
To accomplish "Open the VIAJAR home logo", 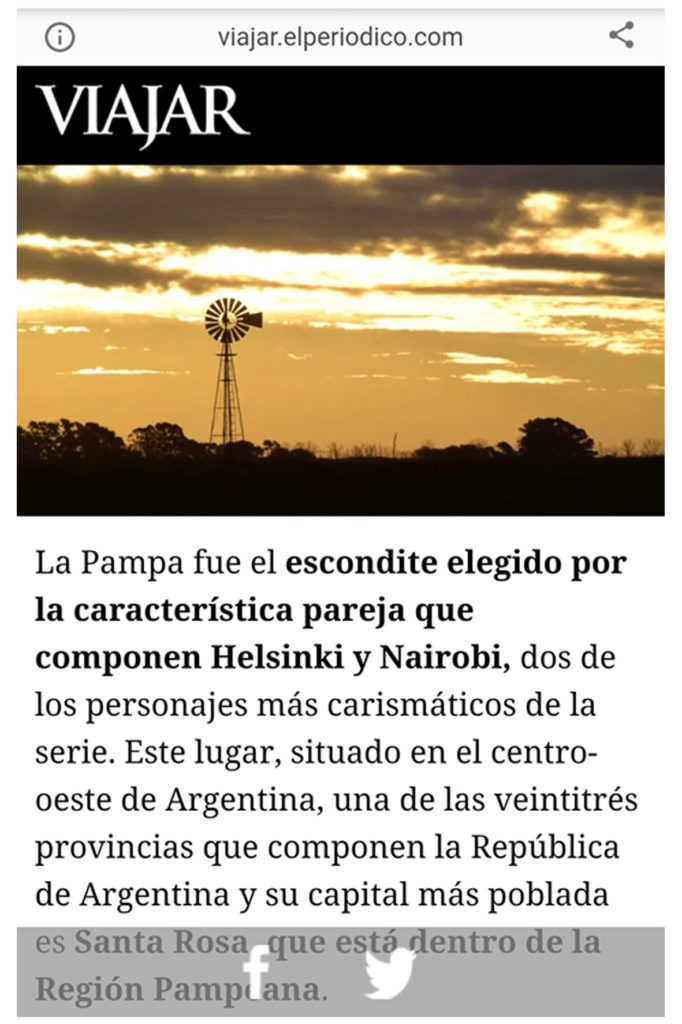I will [x=142, y=114].
